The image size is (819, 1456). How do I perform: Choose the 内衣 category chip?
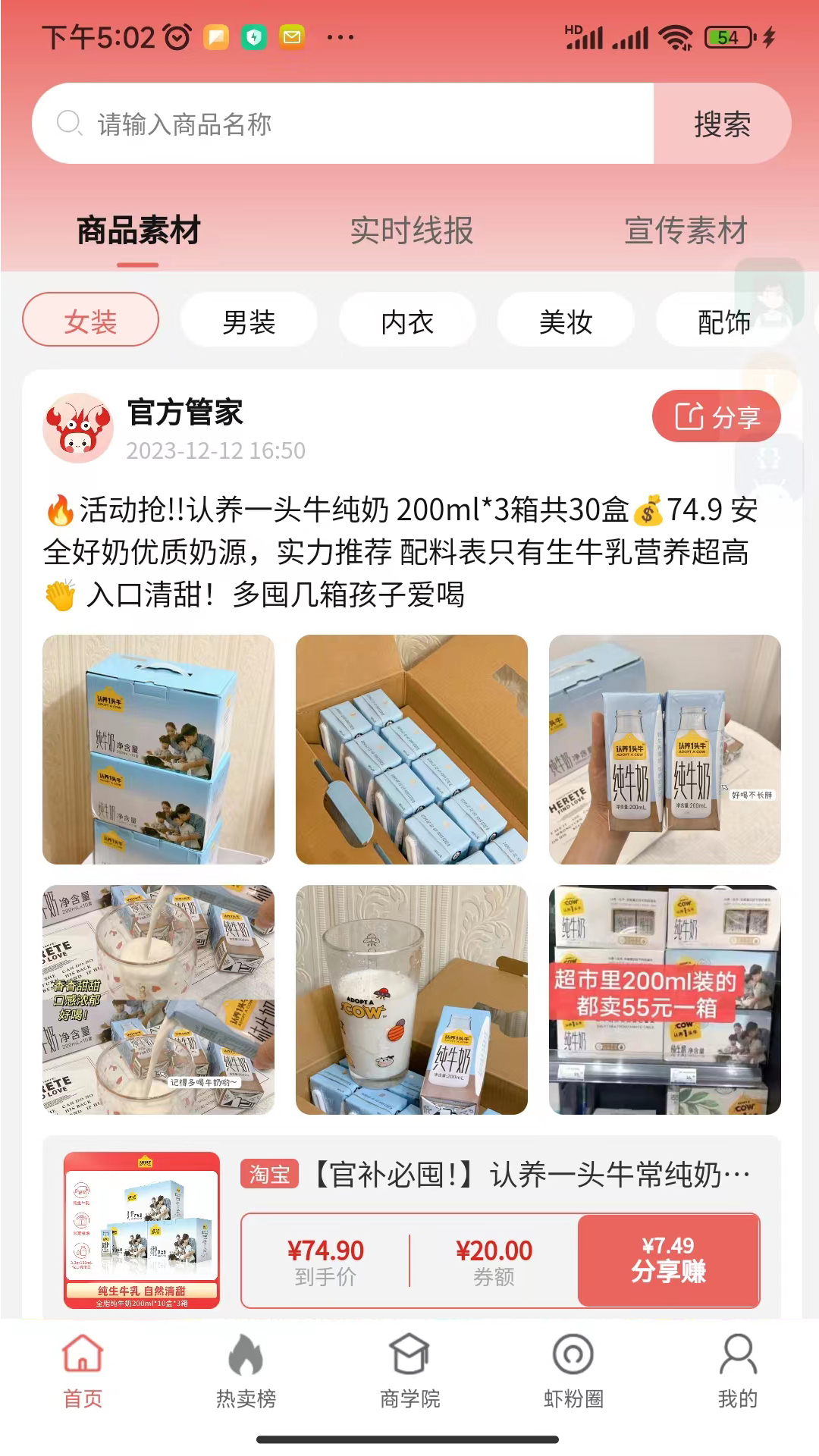click(x=407, y=322)
